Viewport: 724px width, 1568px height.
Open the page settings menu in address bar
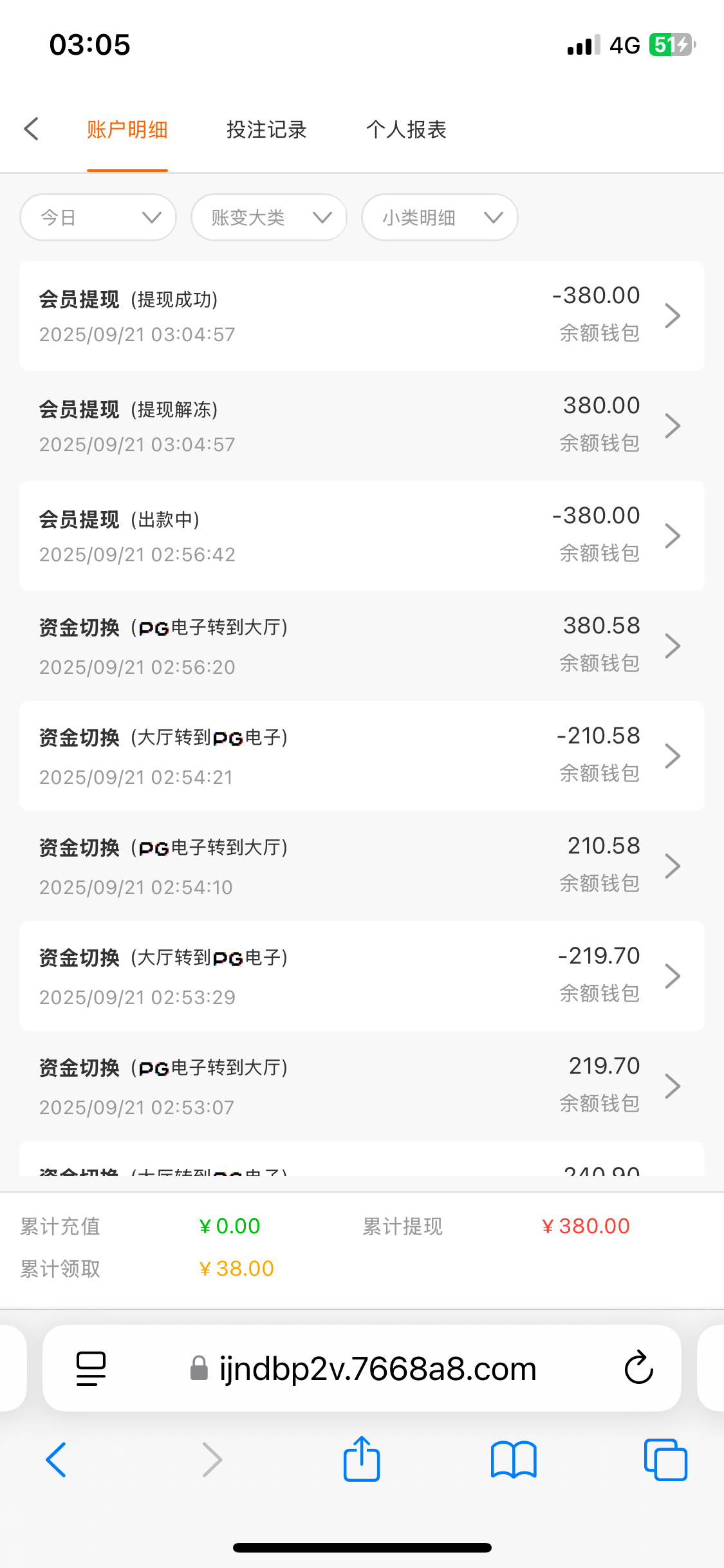point(91,1368)
